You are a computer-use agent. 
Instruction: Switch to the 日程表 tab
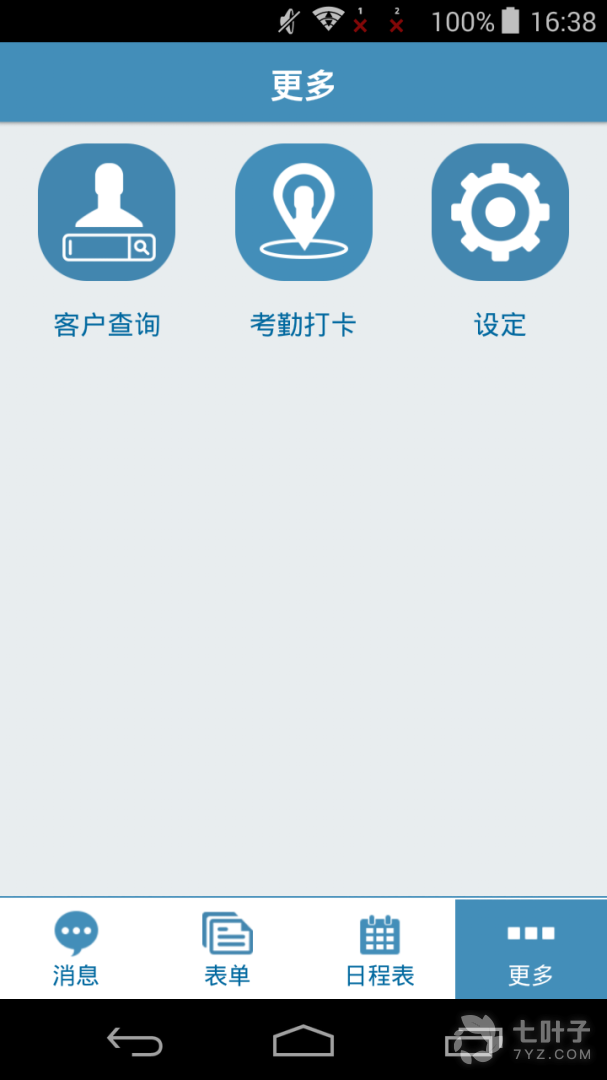click(x=380, y=949)
